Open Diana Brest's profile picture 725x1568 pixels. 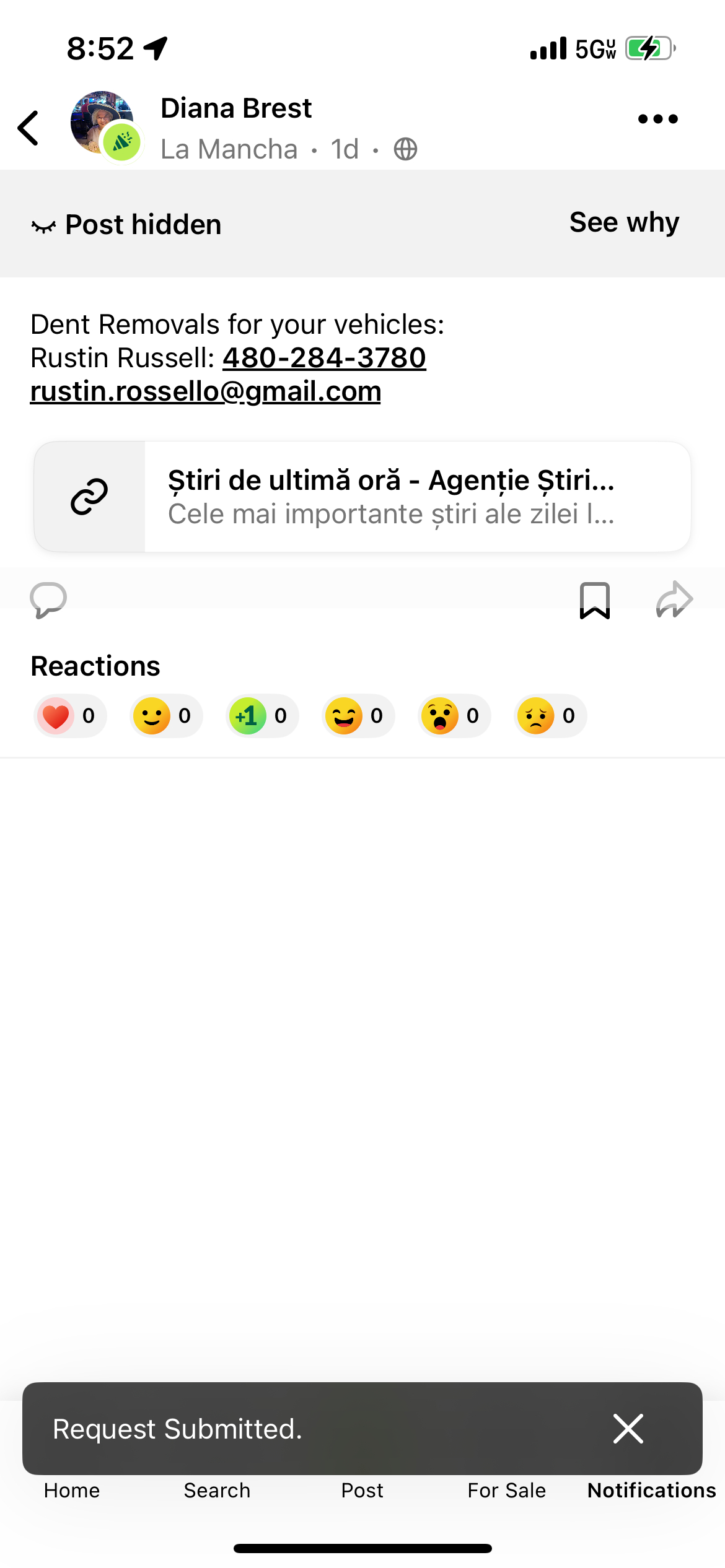click(102, 123)
